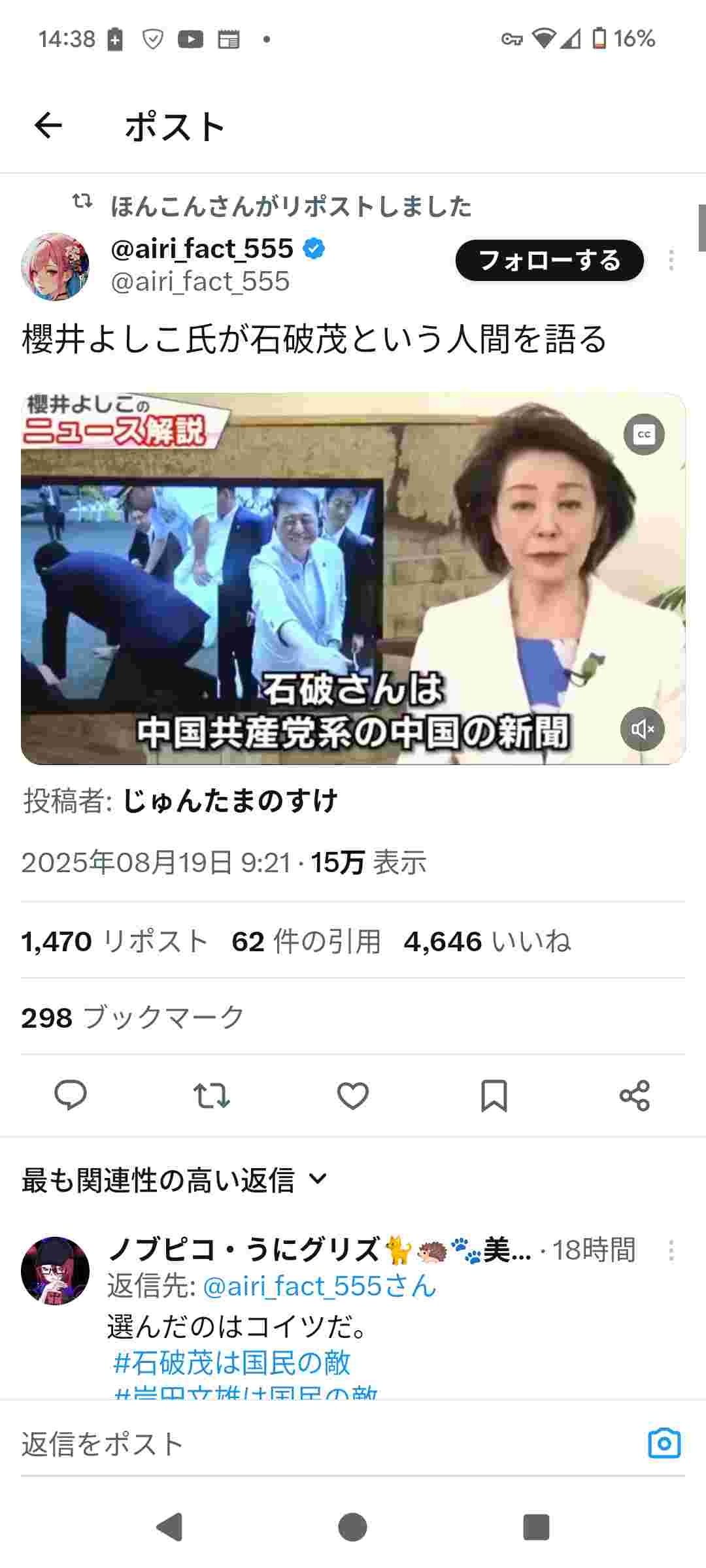Open the じゅんたまのすけ uploader link
This screenshot has width=706, height=1568.
point(230,801)
